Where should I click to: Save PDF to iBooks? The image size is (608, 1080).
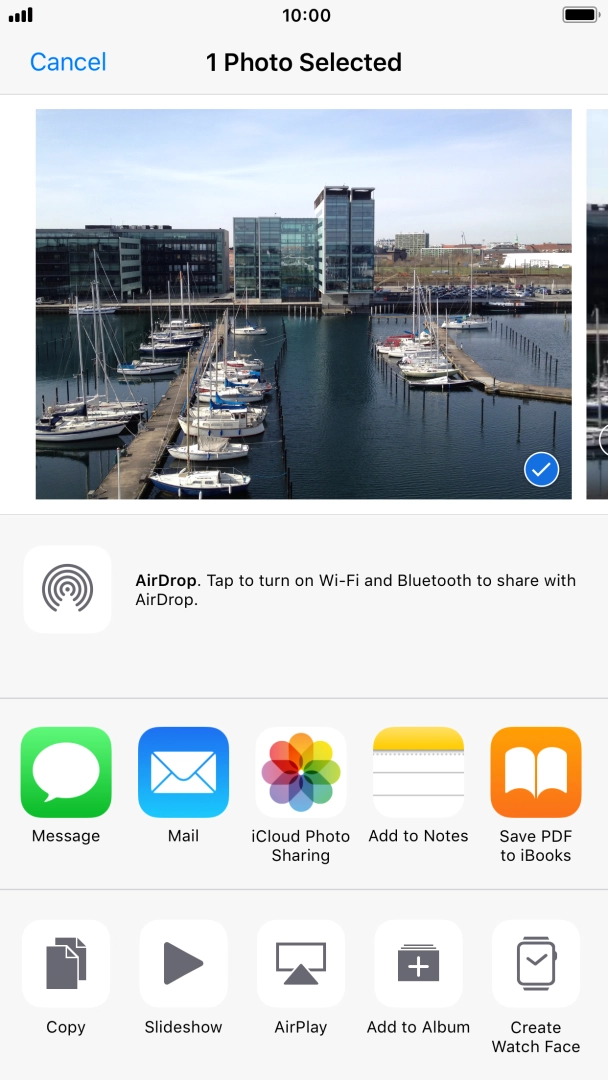click(x=535, y=773)
